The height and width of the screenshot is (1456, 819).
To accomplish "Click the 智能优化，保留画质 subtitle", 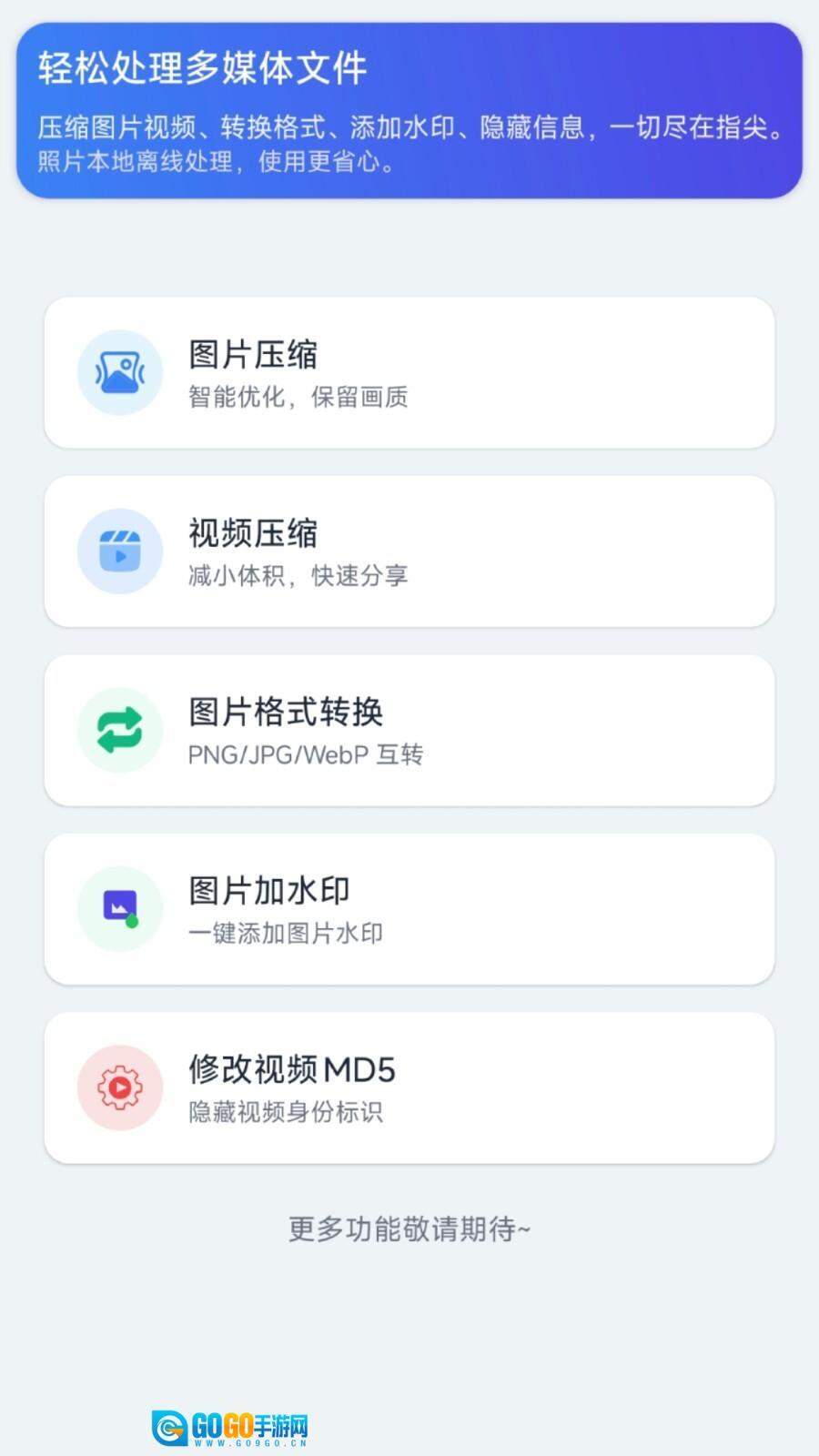I will (x=298, y=398).
